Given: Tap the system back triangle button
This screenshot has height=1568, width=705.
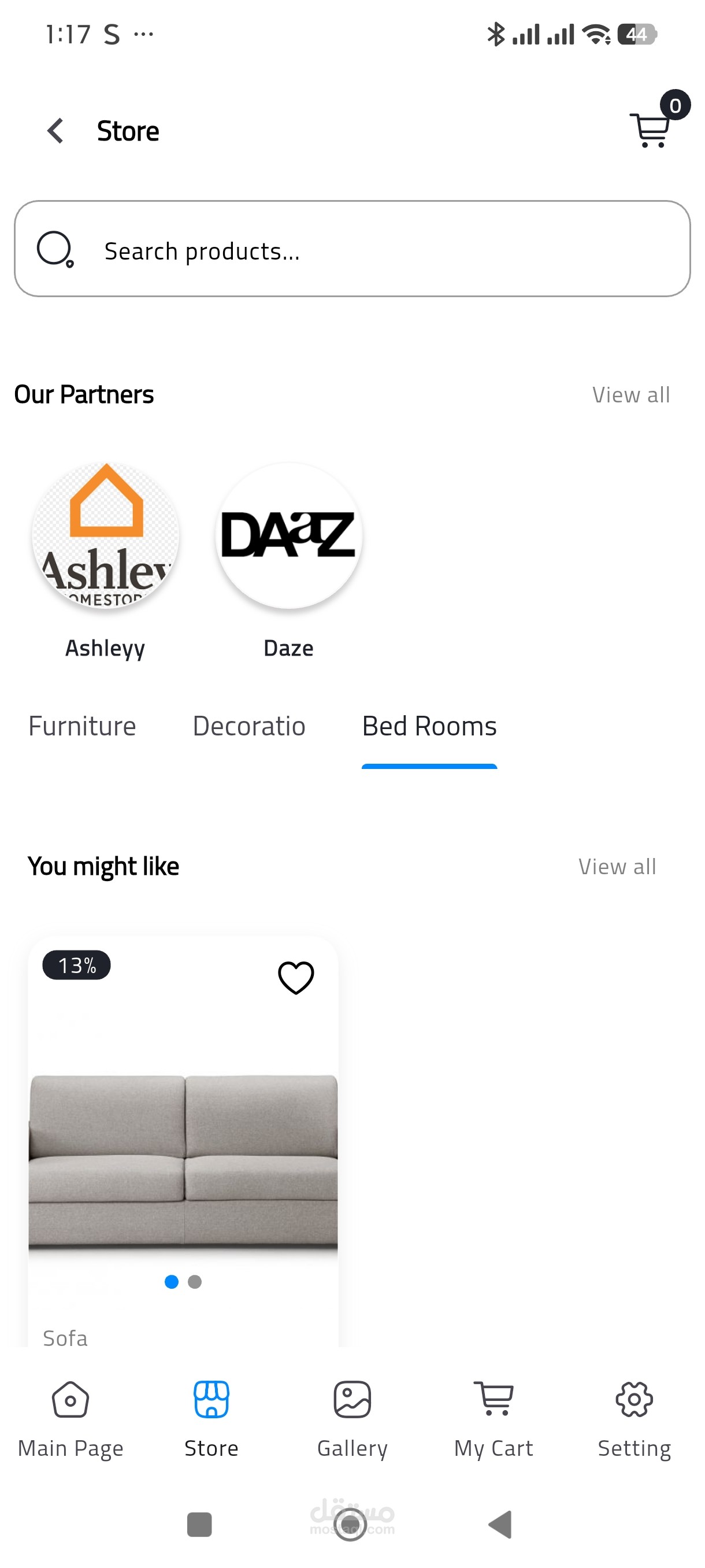Looking at the screenshot, I should point(500,1525).
